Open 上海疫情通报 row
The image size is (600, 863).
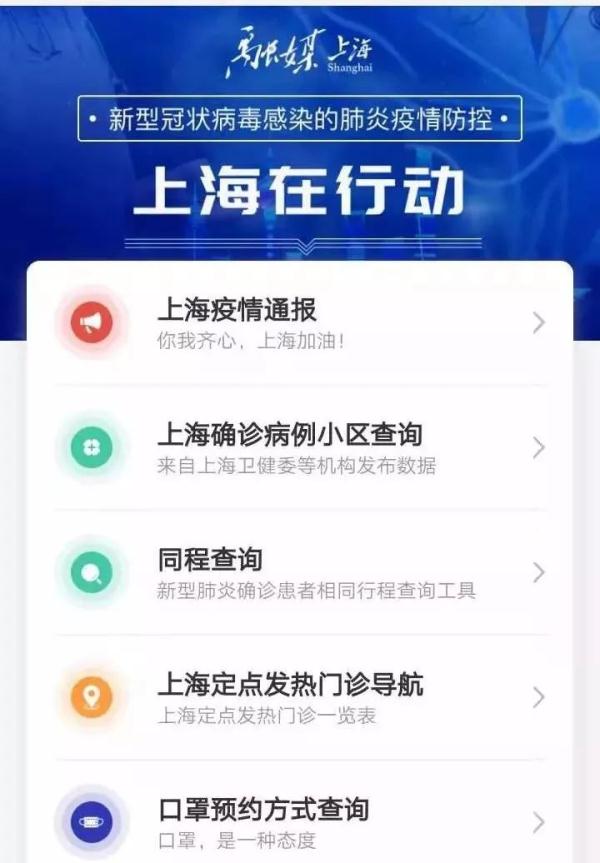pyautogui.click(x=300, y=323)
